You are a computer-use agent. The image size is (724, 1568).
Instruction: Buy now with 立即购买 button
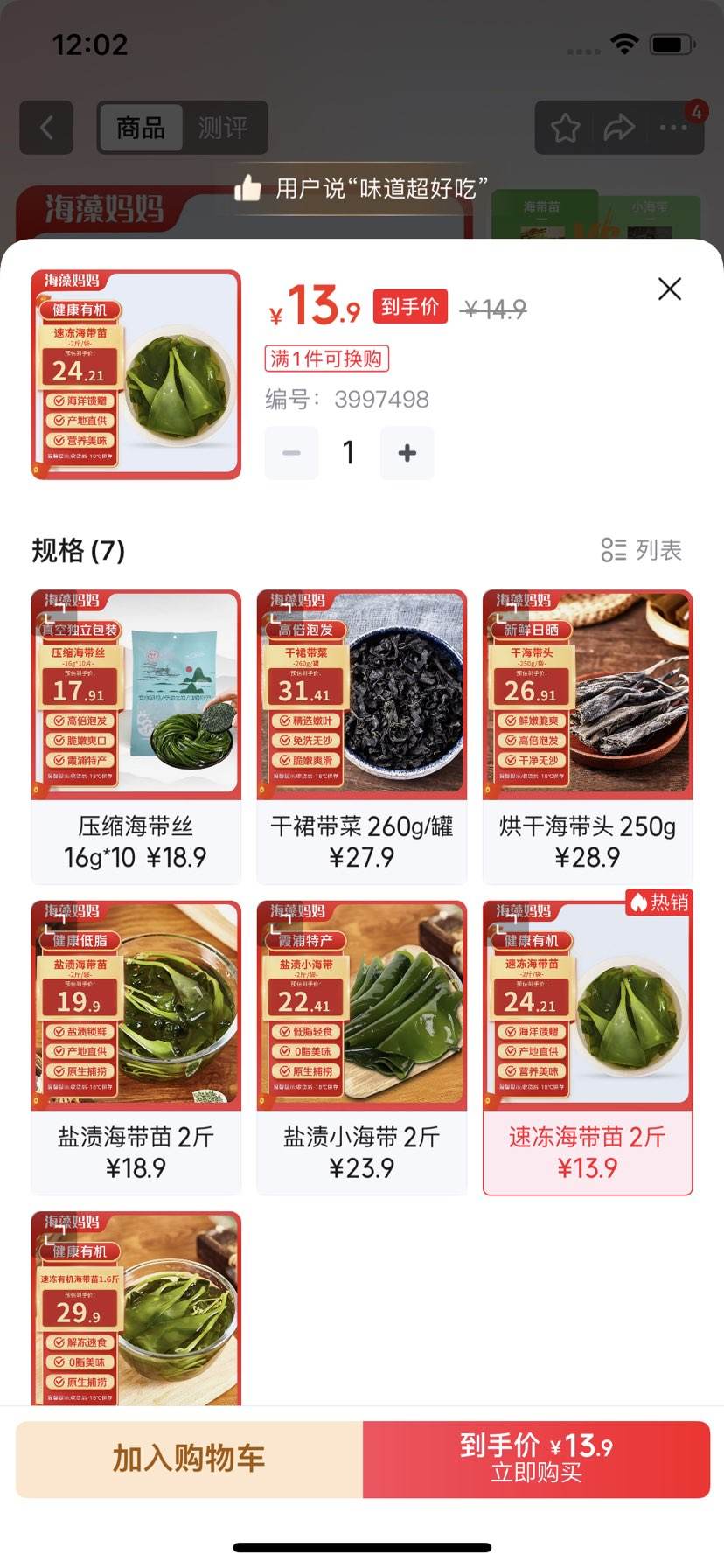(536, 1459)
